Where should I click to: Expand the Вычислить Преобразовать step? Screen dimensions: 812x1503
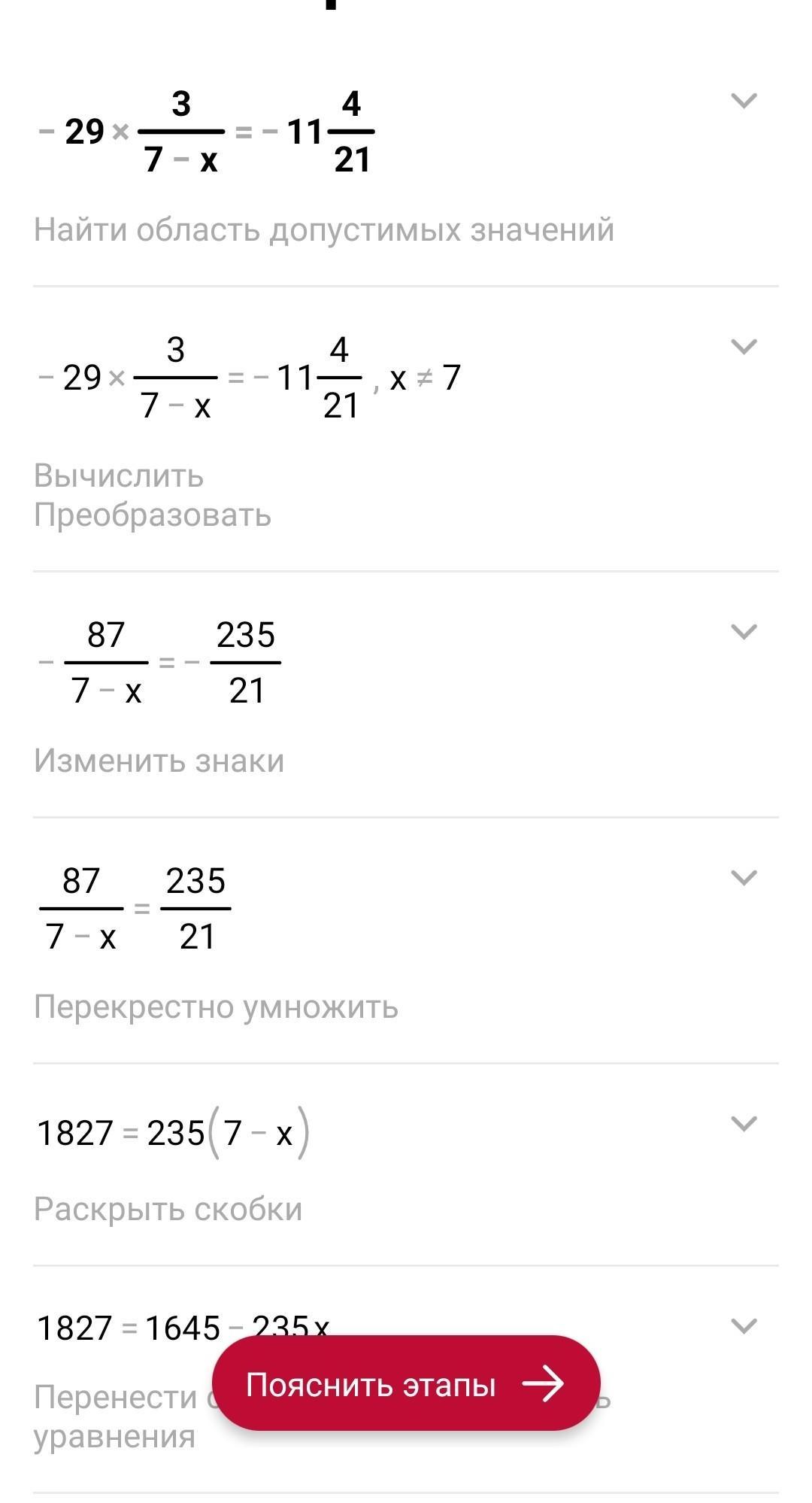point(744,347)
